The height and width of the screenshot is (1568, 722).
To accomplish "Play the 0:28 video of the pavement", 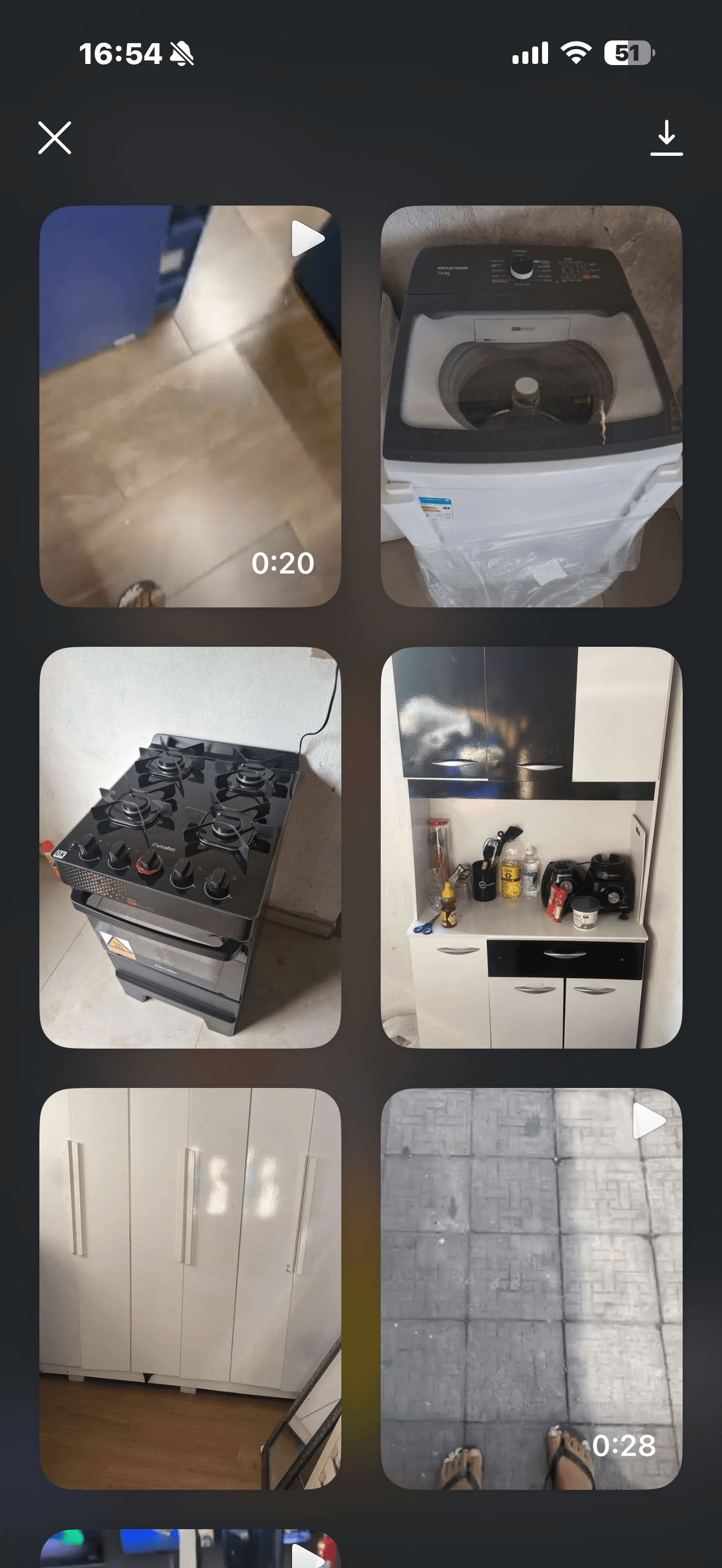I will click(x=531, y=1288).
